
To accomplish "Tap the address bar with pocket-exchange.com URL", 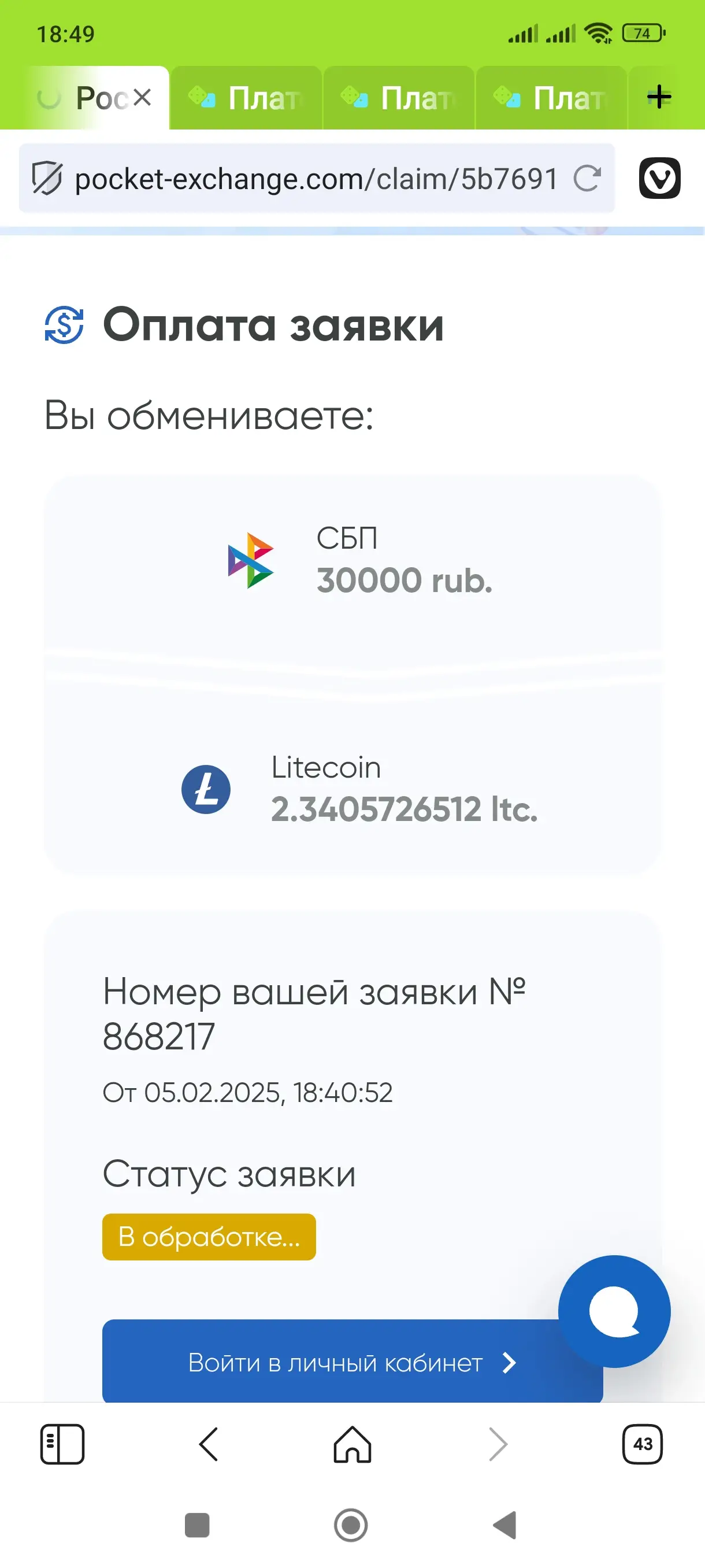I will [315, 179].
